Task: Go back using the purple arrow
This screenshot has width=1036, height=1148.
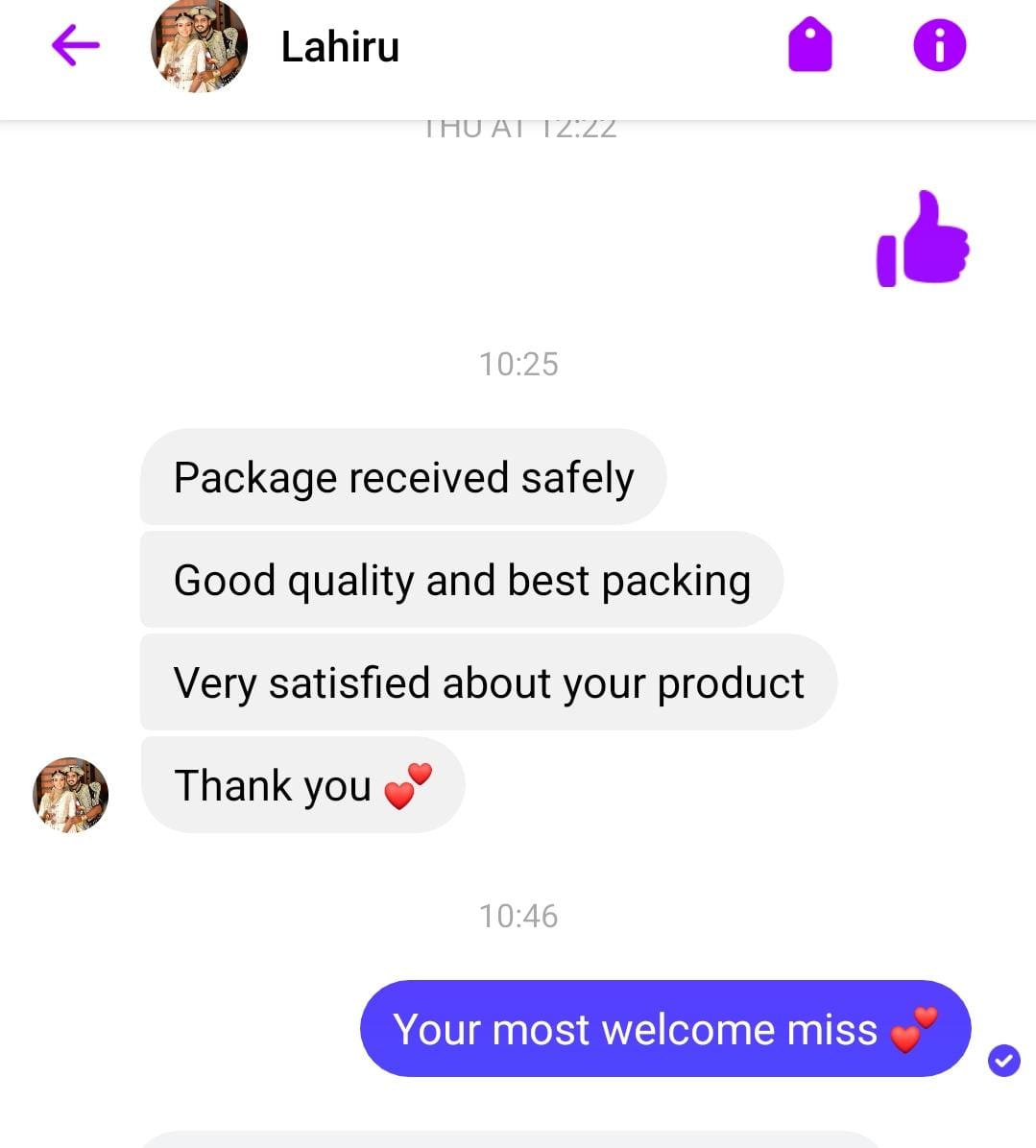Action: 75,45
